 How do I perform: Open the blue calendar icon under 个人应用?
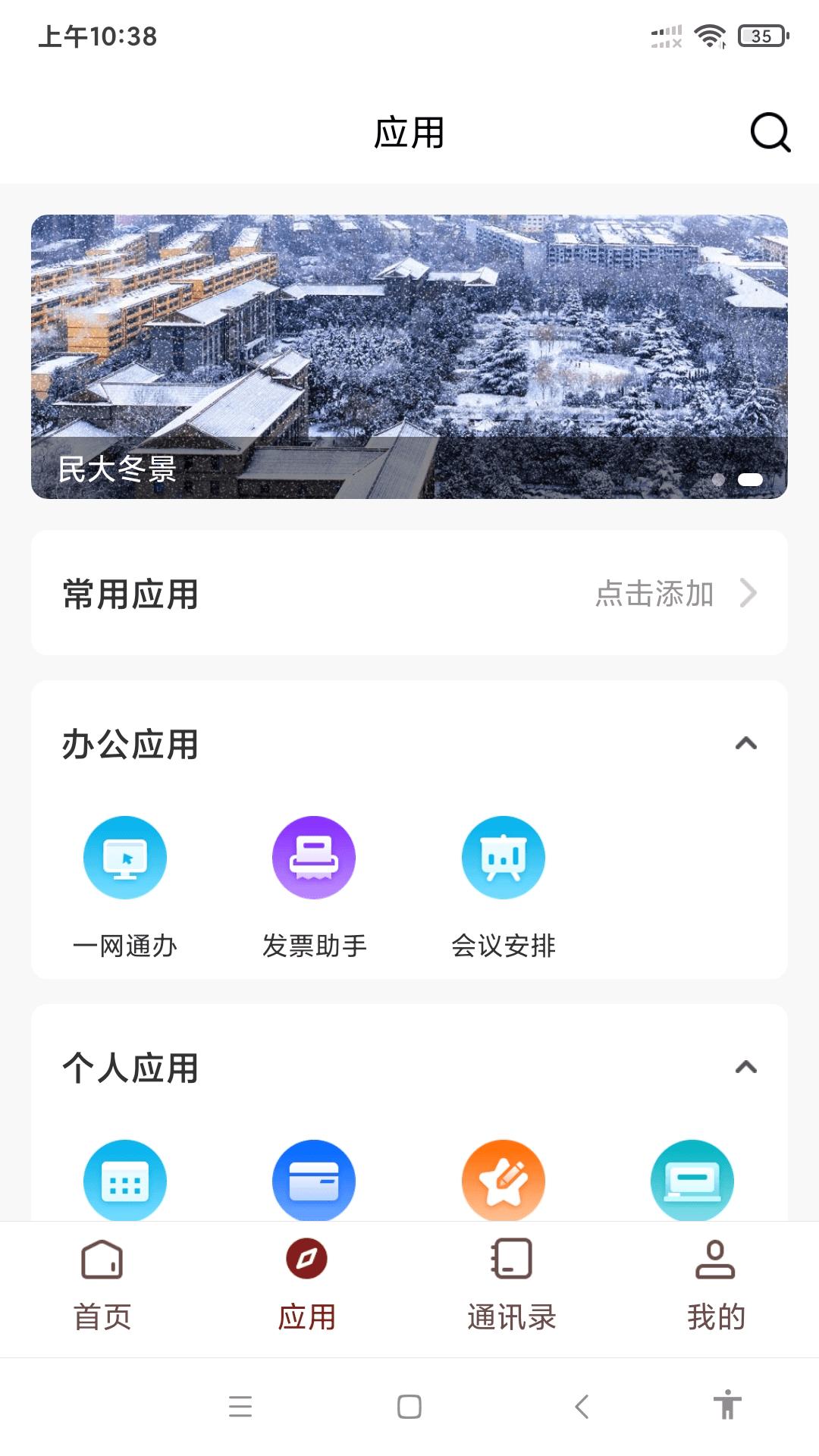click(126, 1181)
